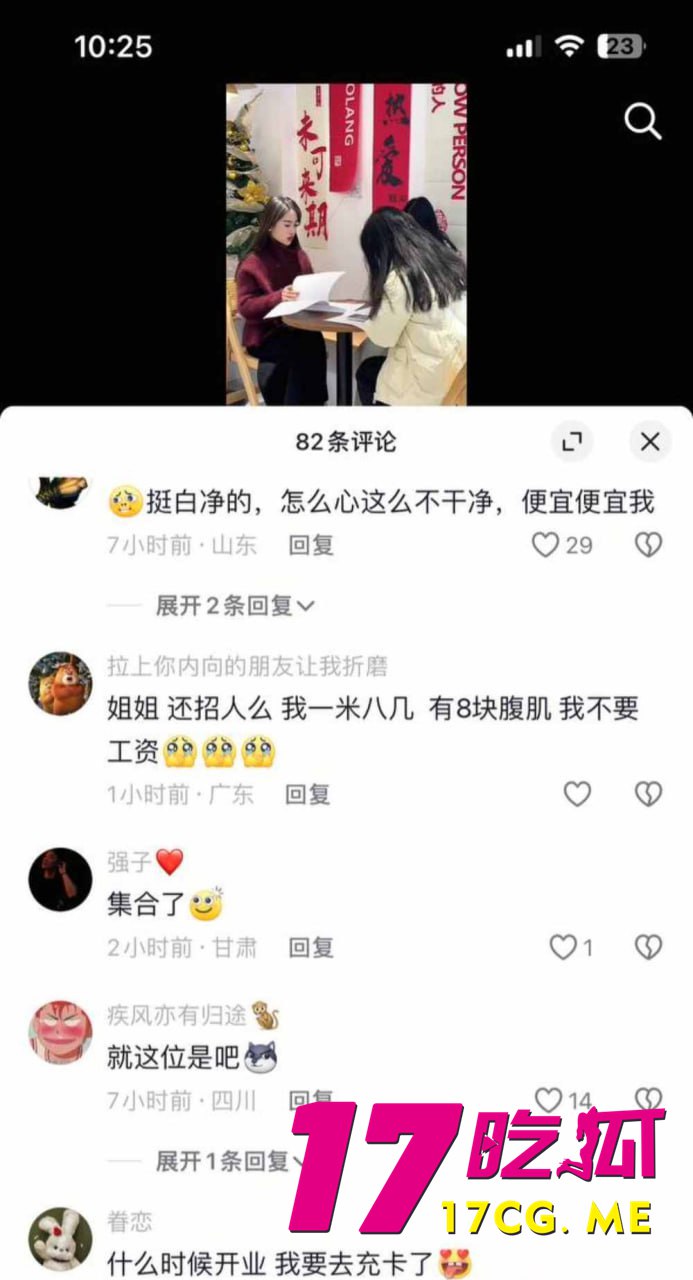This screenshot has width=693, height=1280.
Task: Like 拉上你内向的朋友让我折磨's comment
Action: tap(577, 794)
